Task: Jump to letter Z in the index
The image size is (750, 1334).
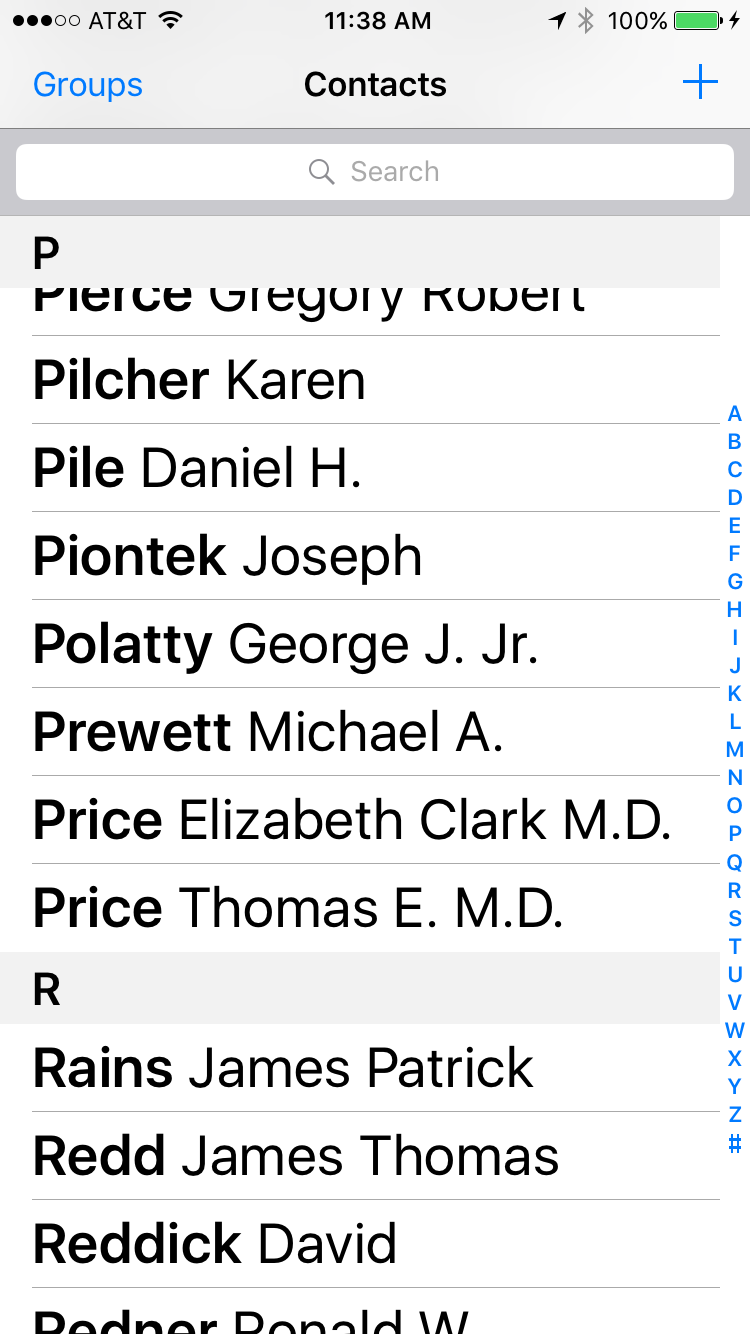Action: (735, 1114)
